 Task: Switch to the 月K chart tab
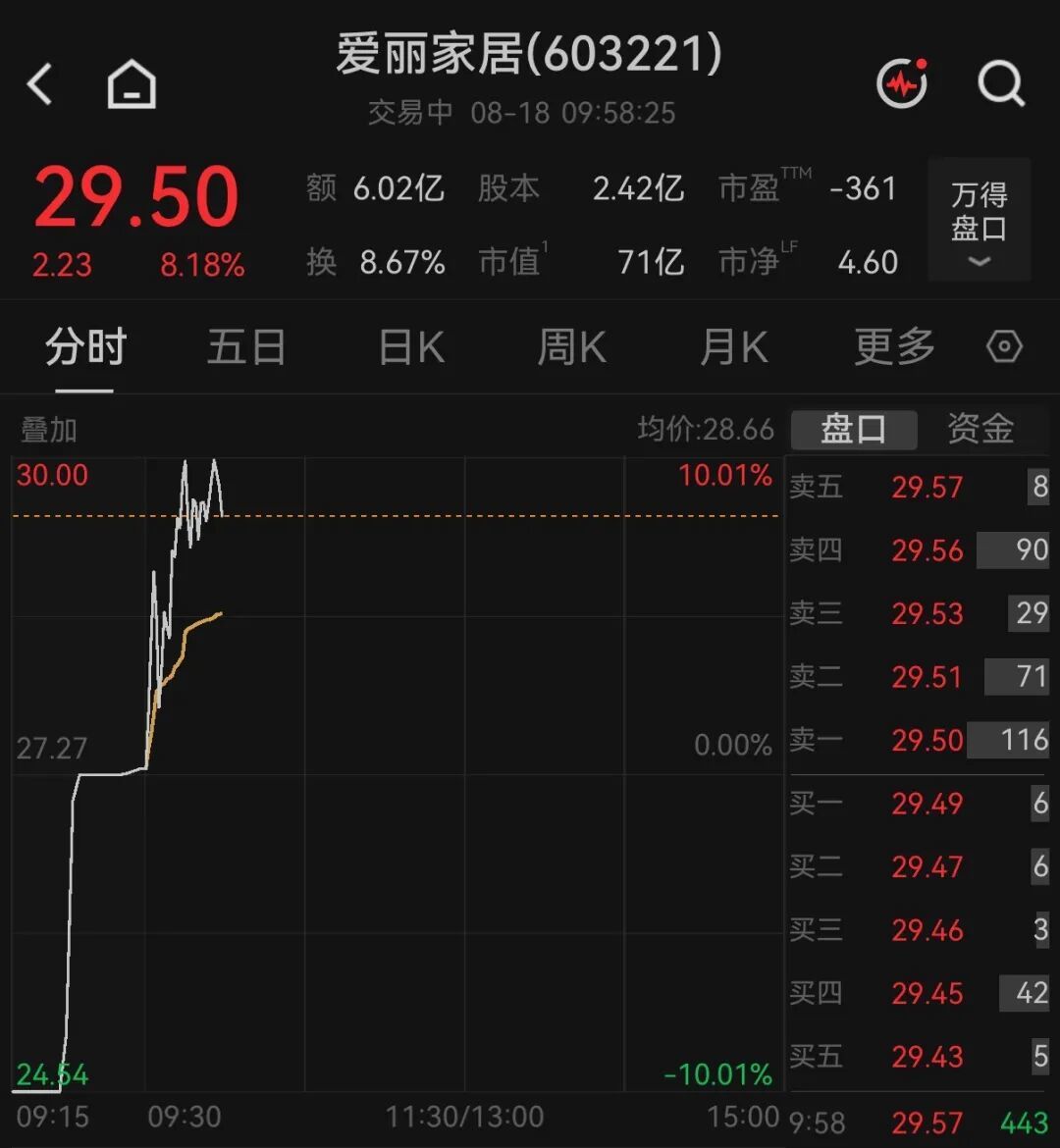click(734, 347)
